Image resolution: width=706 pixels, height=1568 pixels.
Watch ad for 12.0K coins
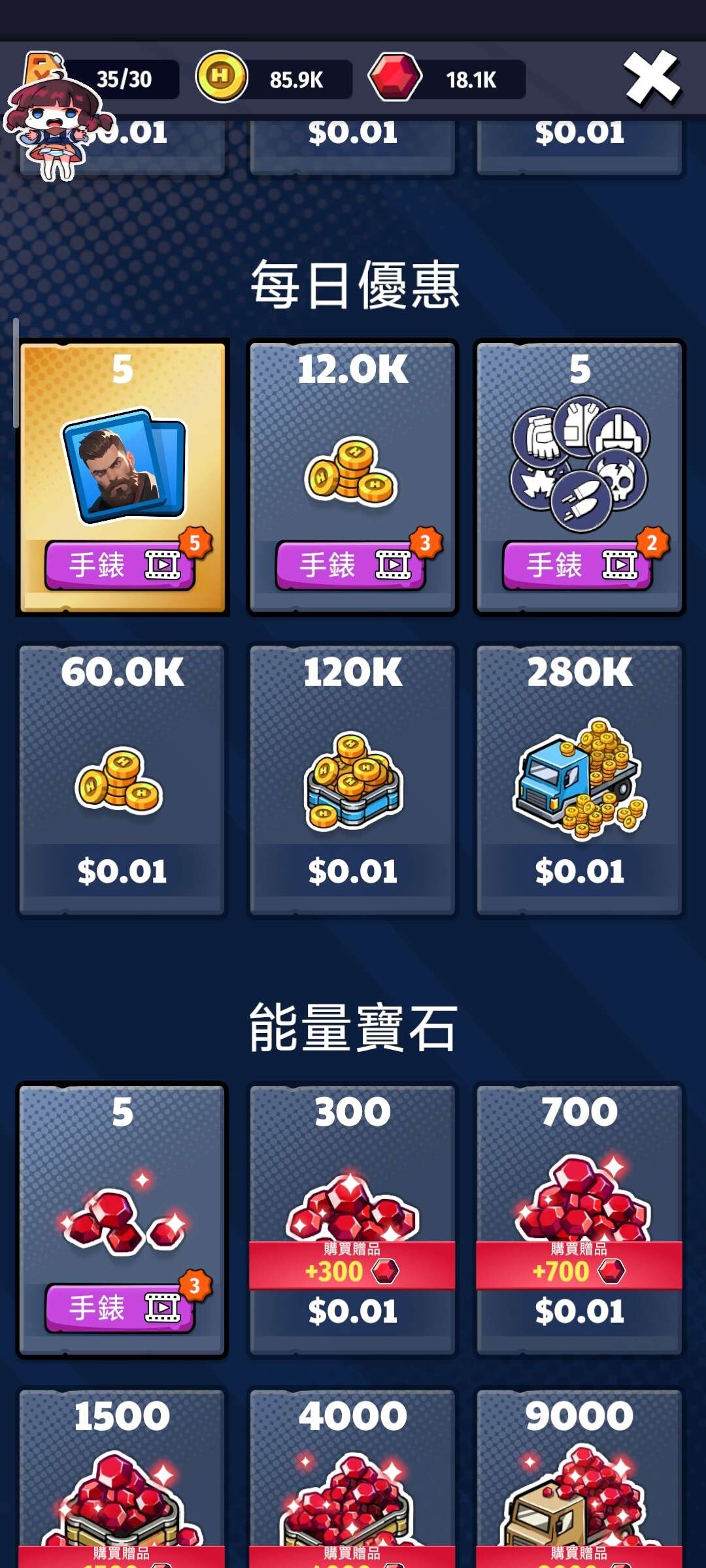(351, 564)
